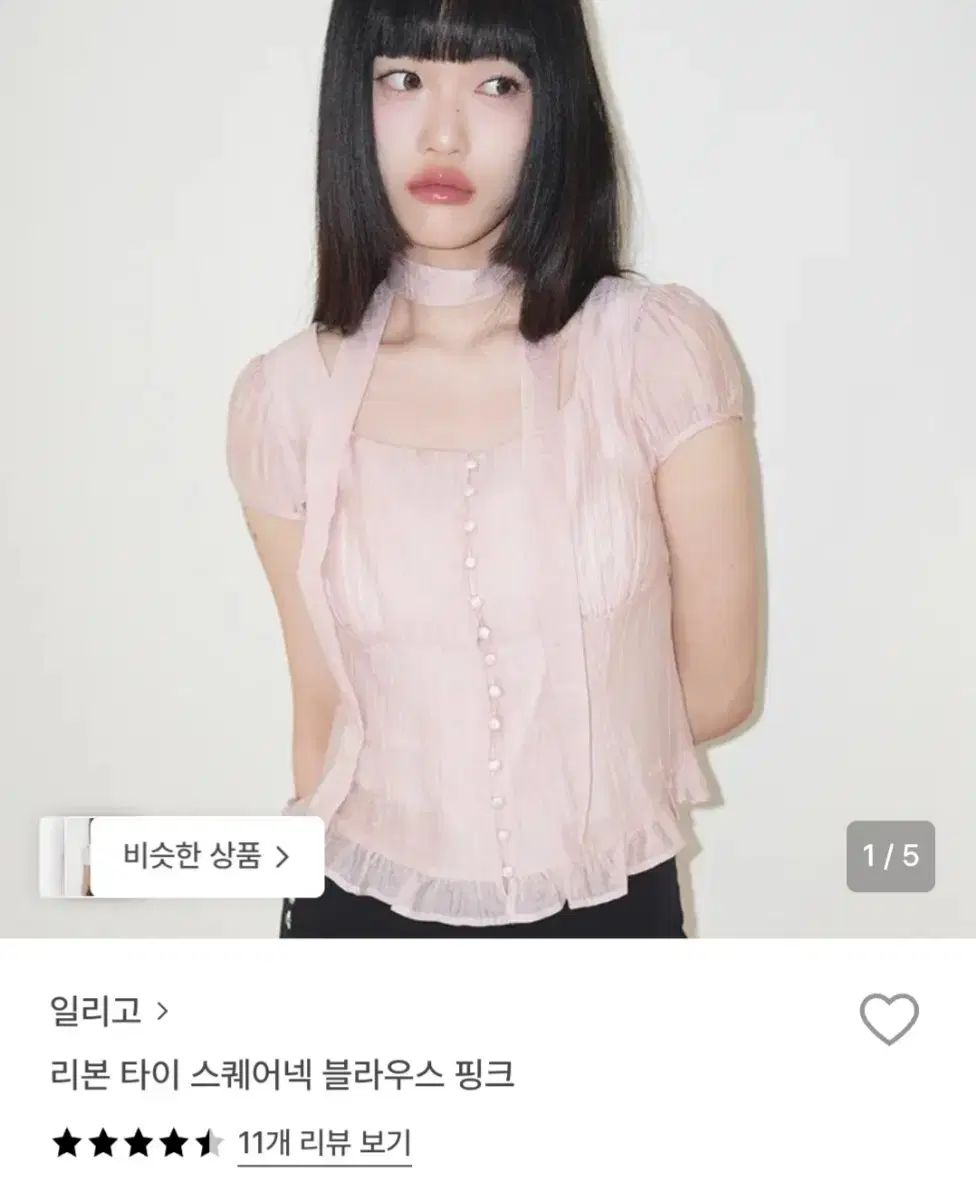
Task: Open the 일리고 brand page
Action: point(108,1011)
